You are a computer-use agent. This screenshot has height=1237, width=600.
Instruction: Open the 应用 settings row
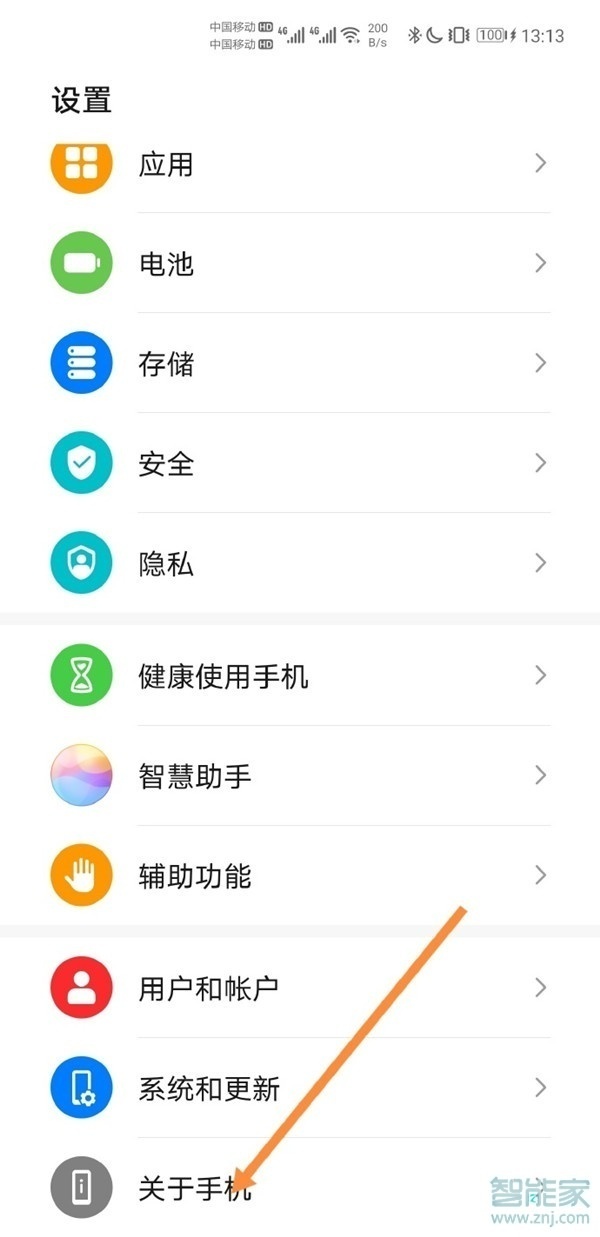pyautogui.click(x=300, y=164)
